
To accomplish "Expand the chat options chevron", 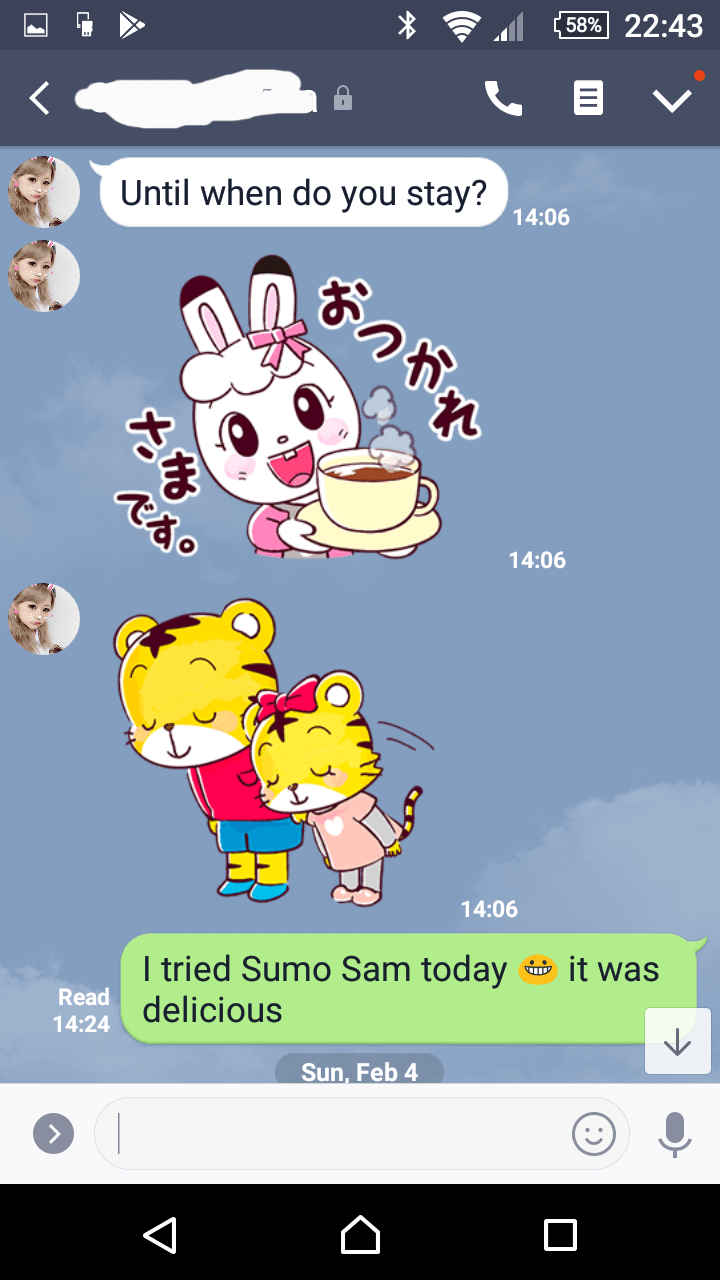I will 672,98.
